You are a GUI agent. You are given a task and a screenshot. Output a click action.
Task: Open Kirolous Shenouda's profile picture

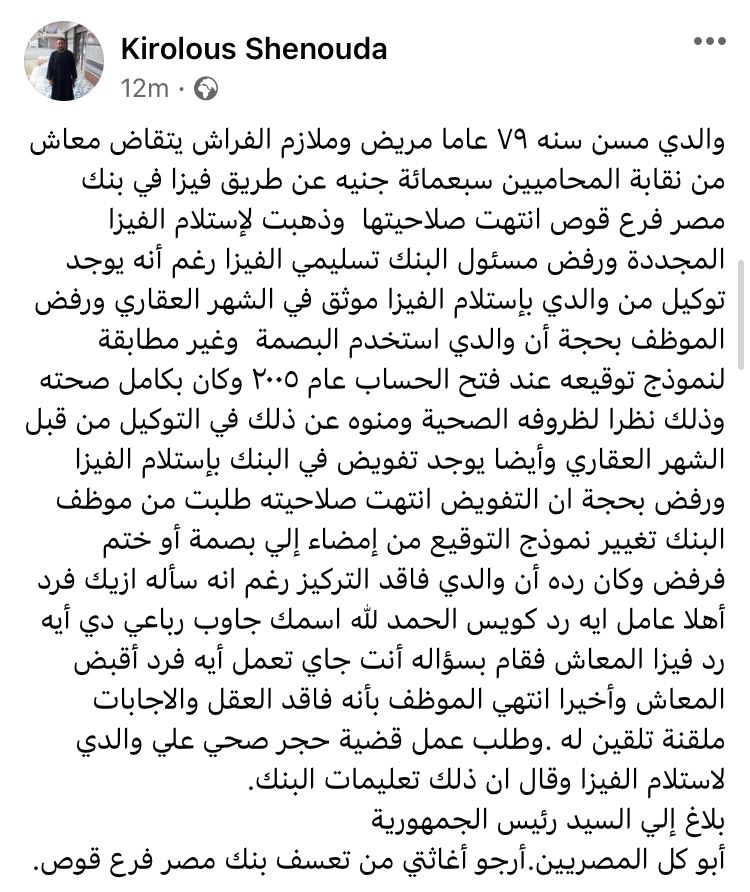pyautogui.click(x=64, y=63)
